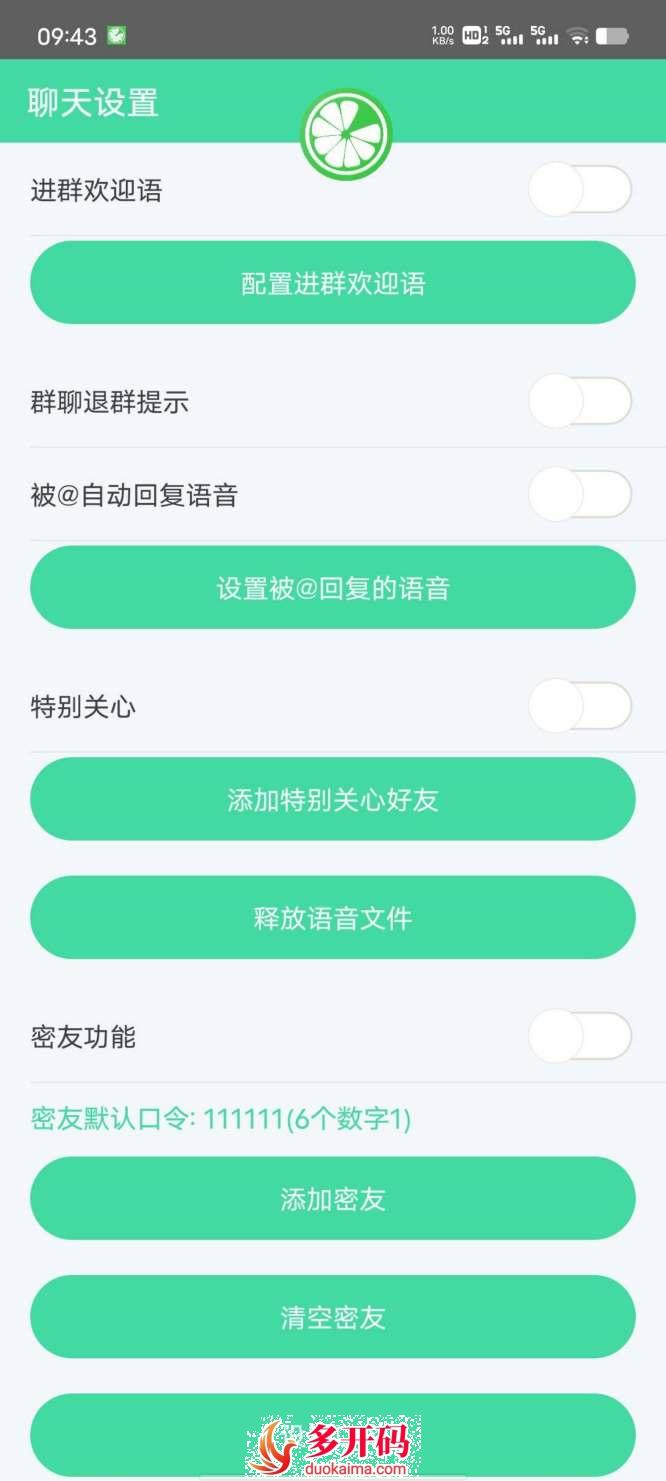Open 设置被@回复的语音
This screenshot has height=1481, width=666.
pyautogui.click(x=333, y=588)
